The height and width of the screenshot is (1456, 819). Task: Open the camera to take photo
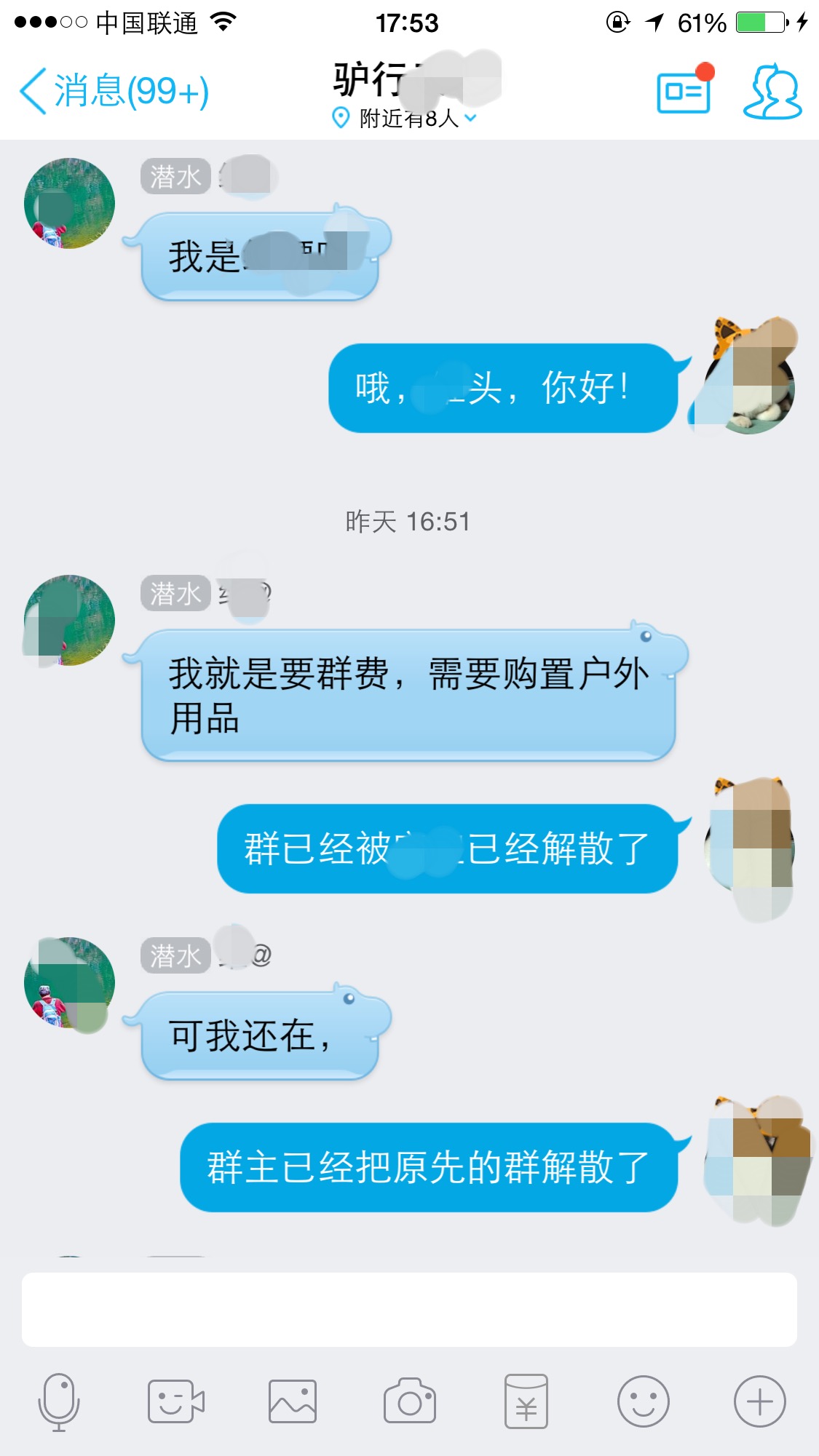(x=410, y=1401)
